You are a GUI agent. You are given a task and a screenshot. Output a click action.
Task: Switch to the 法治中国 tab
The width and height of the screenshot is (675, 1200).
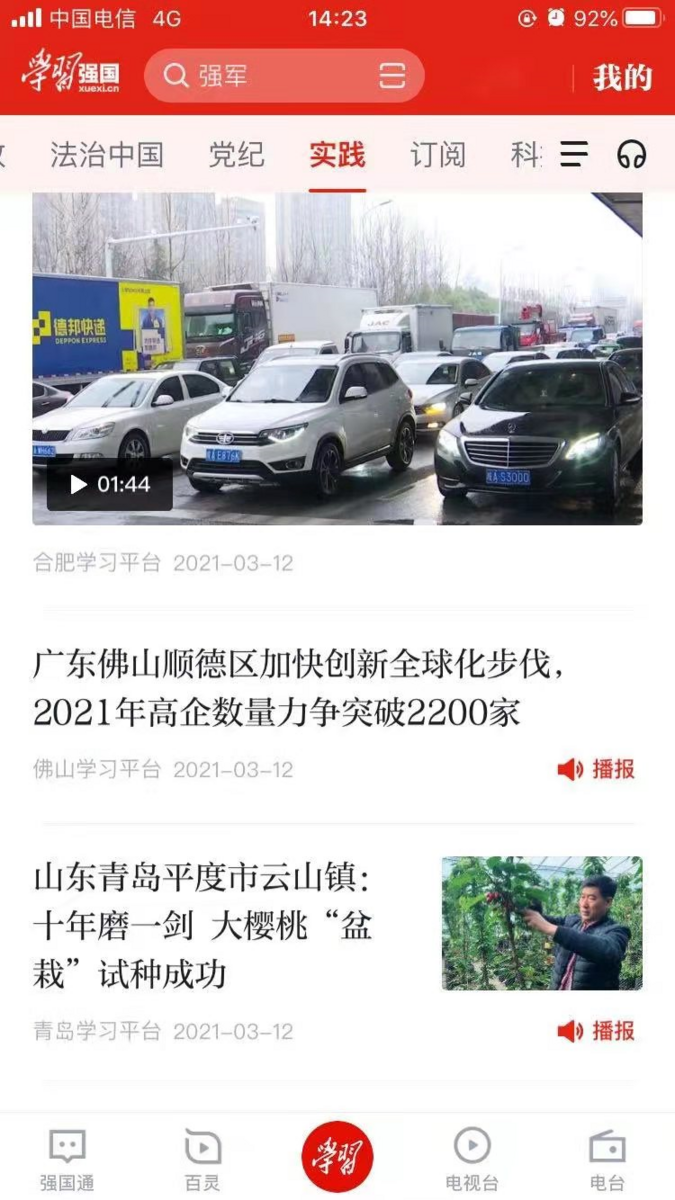coord(107,154)
